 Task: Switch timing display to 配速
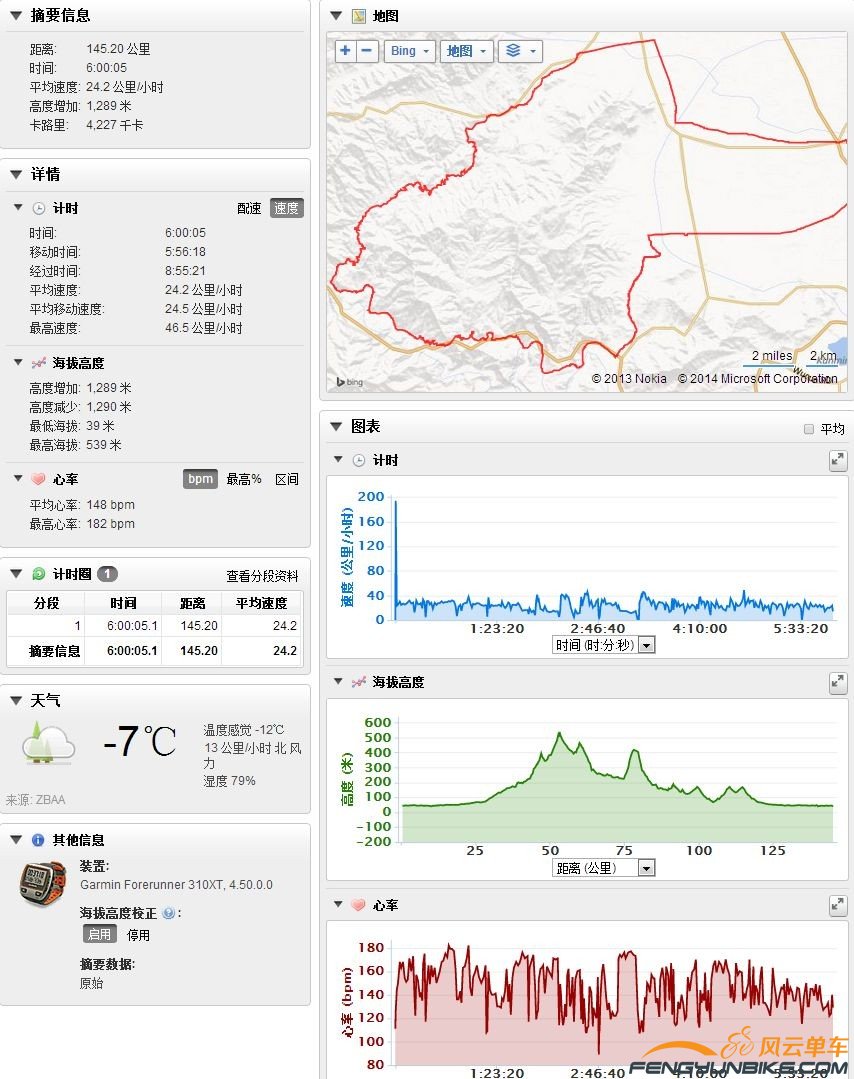[249, 208]
